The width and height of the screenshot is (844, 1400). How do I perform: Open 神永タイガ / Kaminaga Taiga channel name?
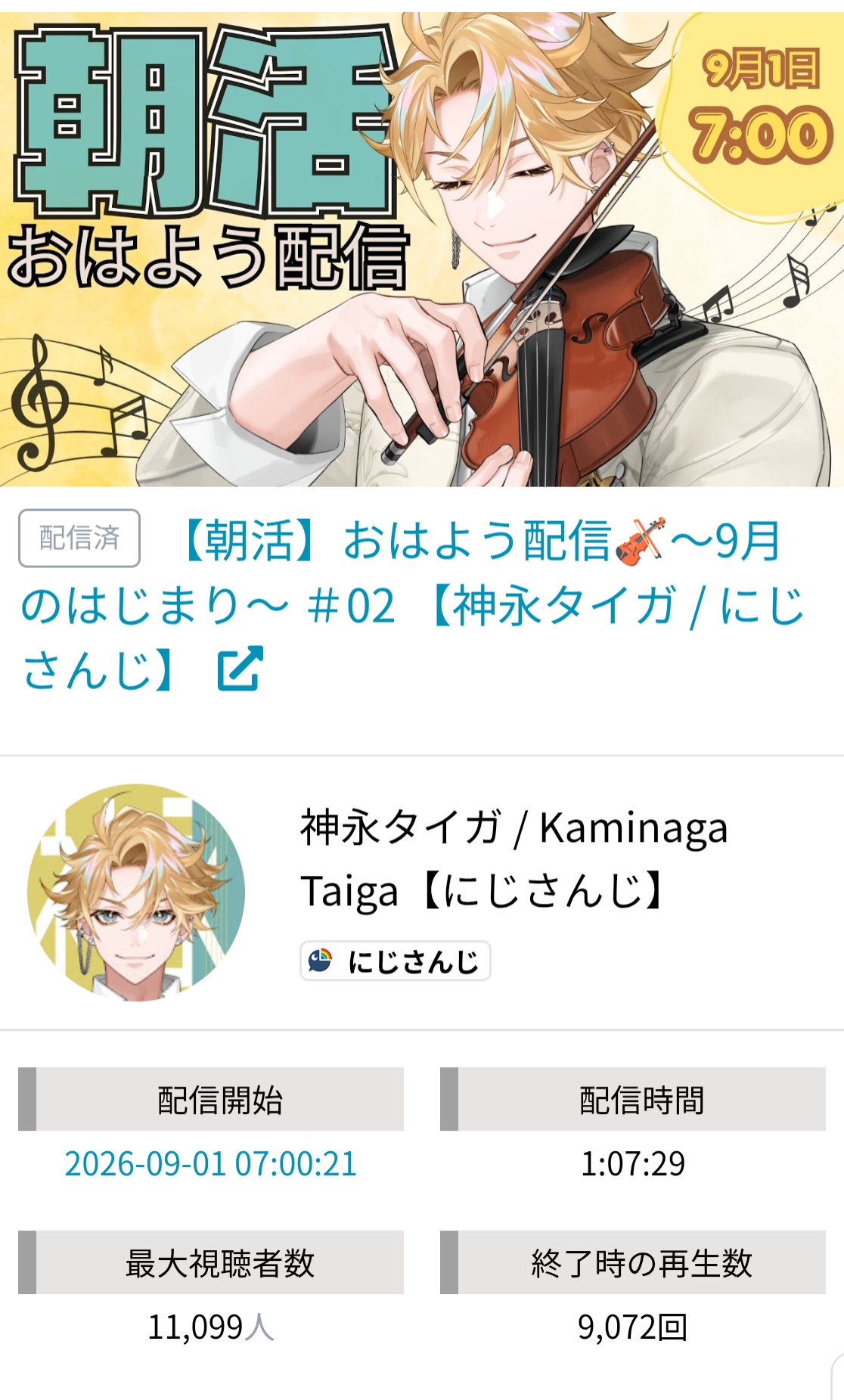coord(514,858)
